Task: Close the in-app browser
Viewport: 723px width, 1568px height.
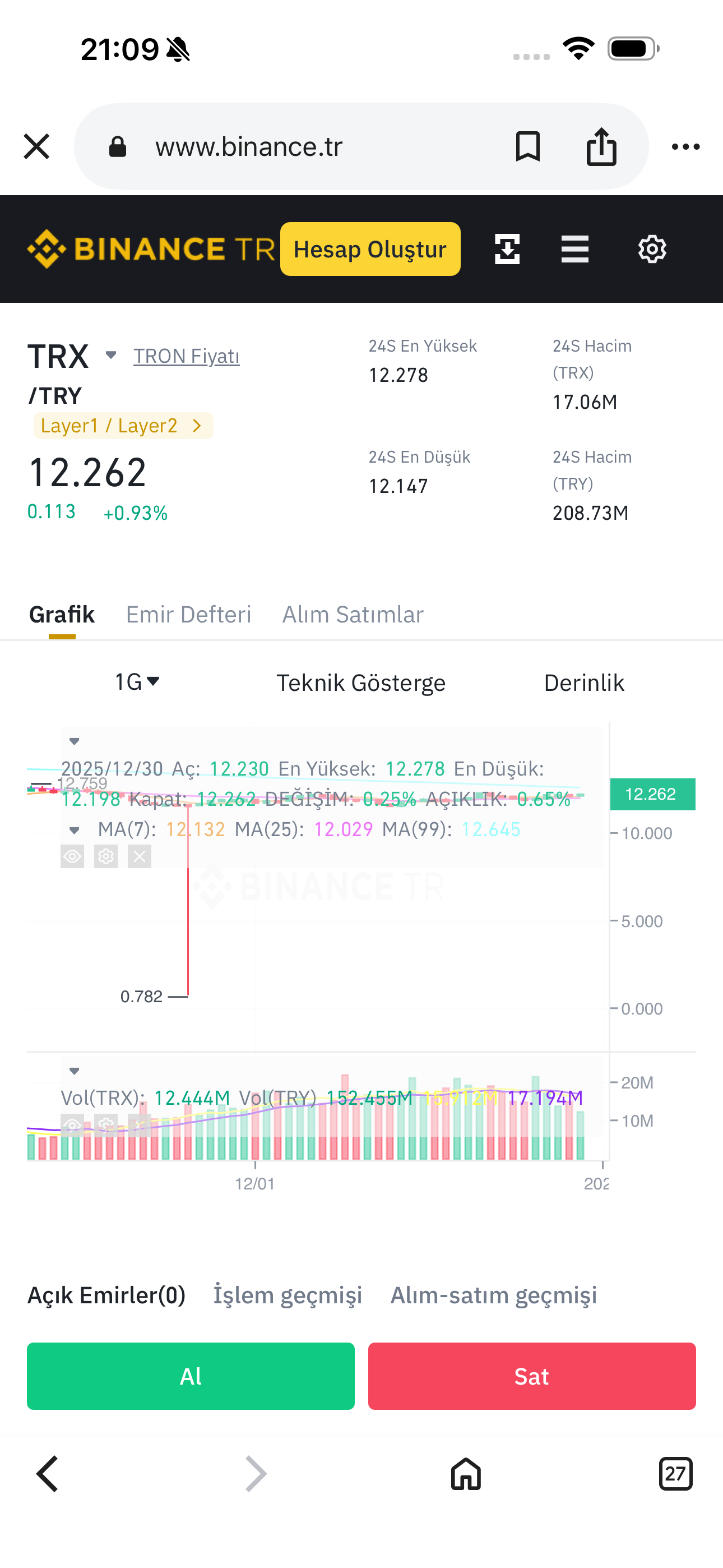Action: [36, 147]
